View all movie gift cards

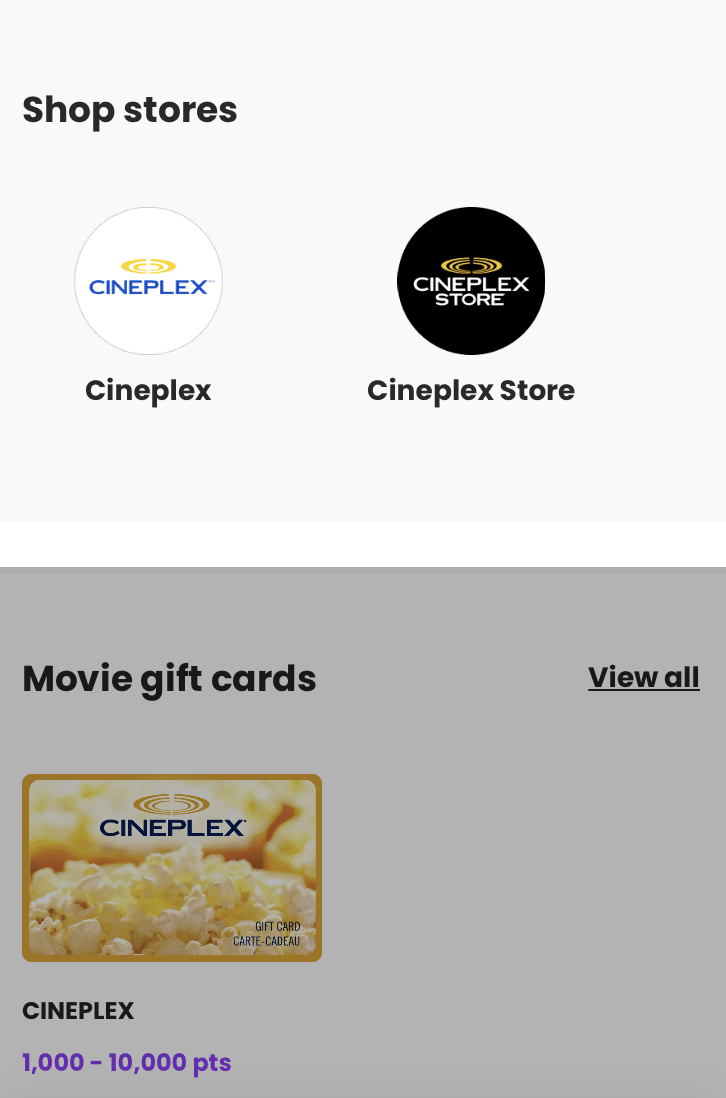point(643,677)
